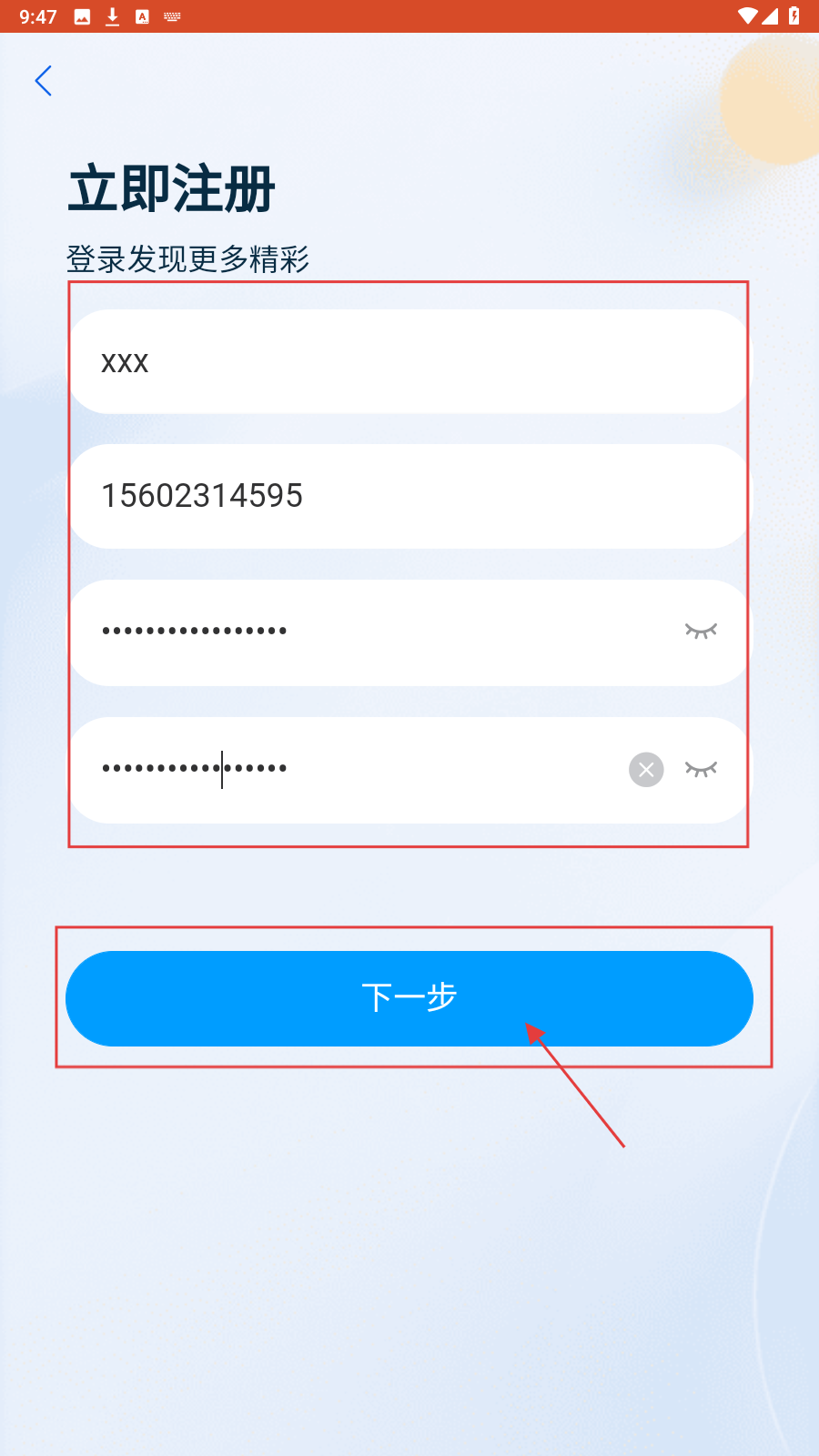Go back using the top-left arrow
The width and height of the screenshot is (819, 1456).
43,81
